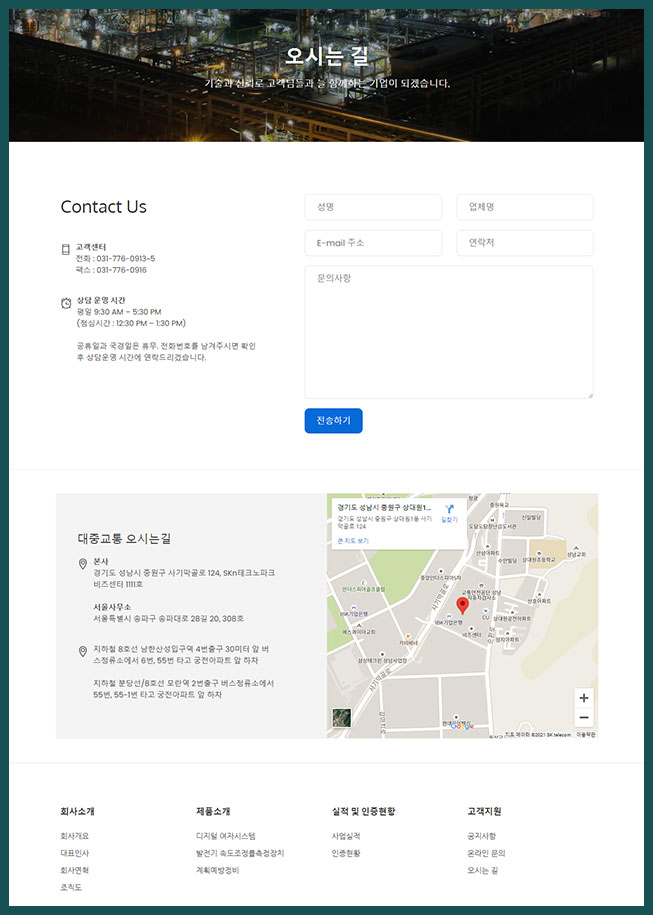
Task: Open the 큰 지도 보기 link
Action: 355,540
